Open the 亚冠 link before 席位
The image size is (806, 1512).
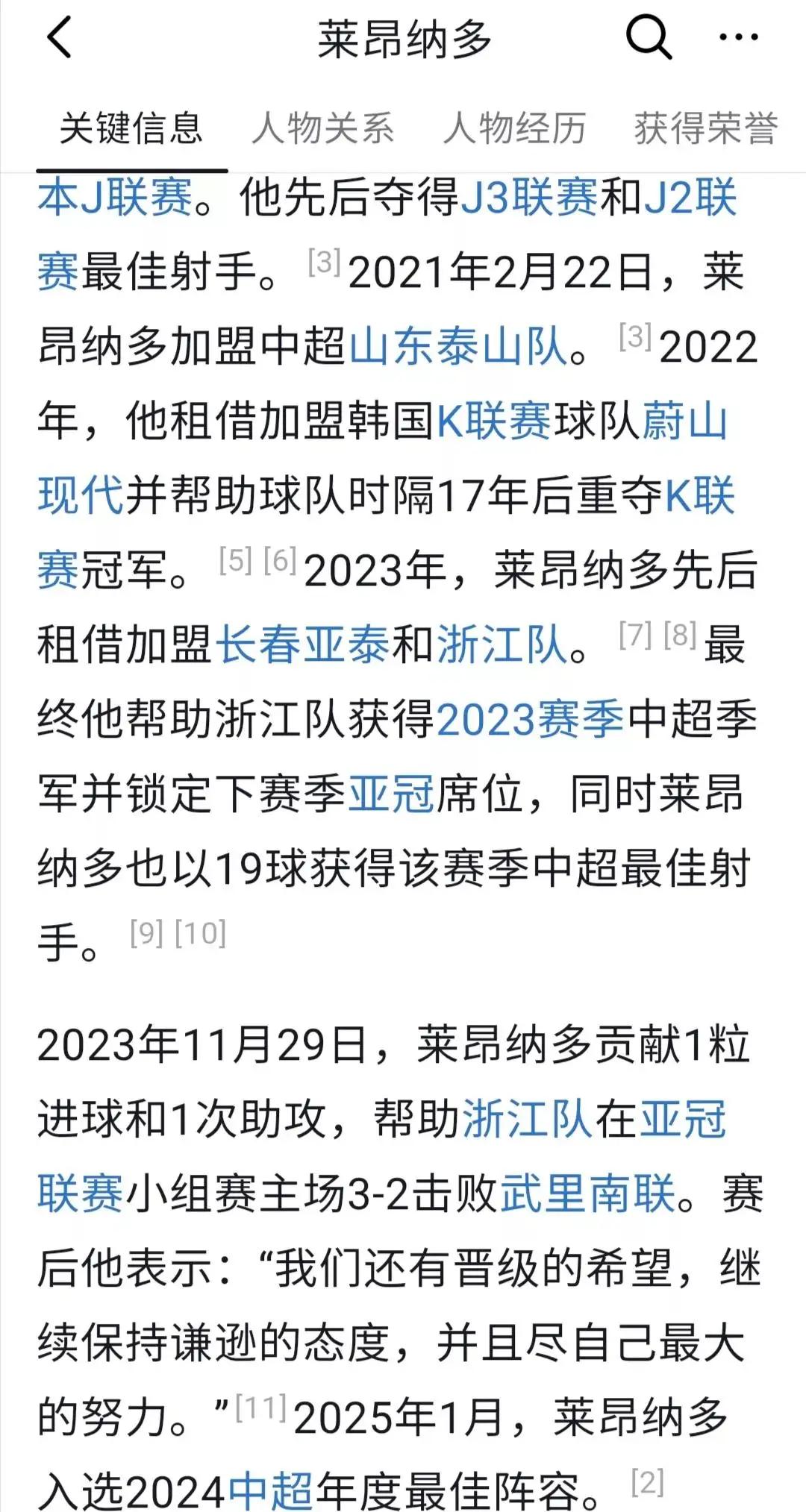coord(391,794)
